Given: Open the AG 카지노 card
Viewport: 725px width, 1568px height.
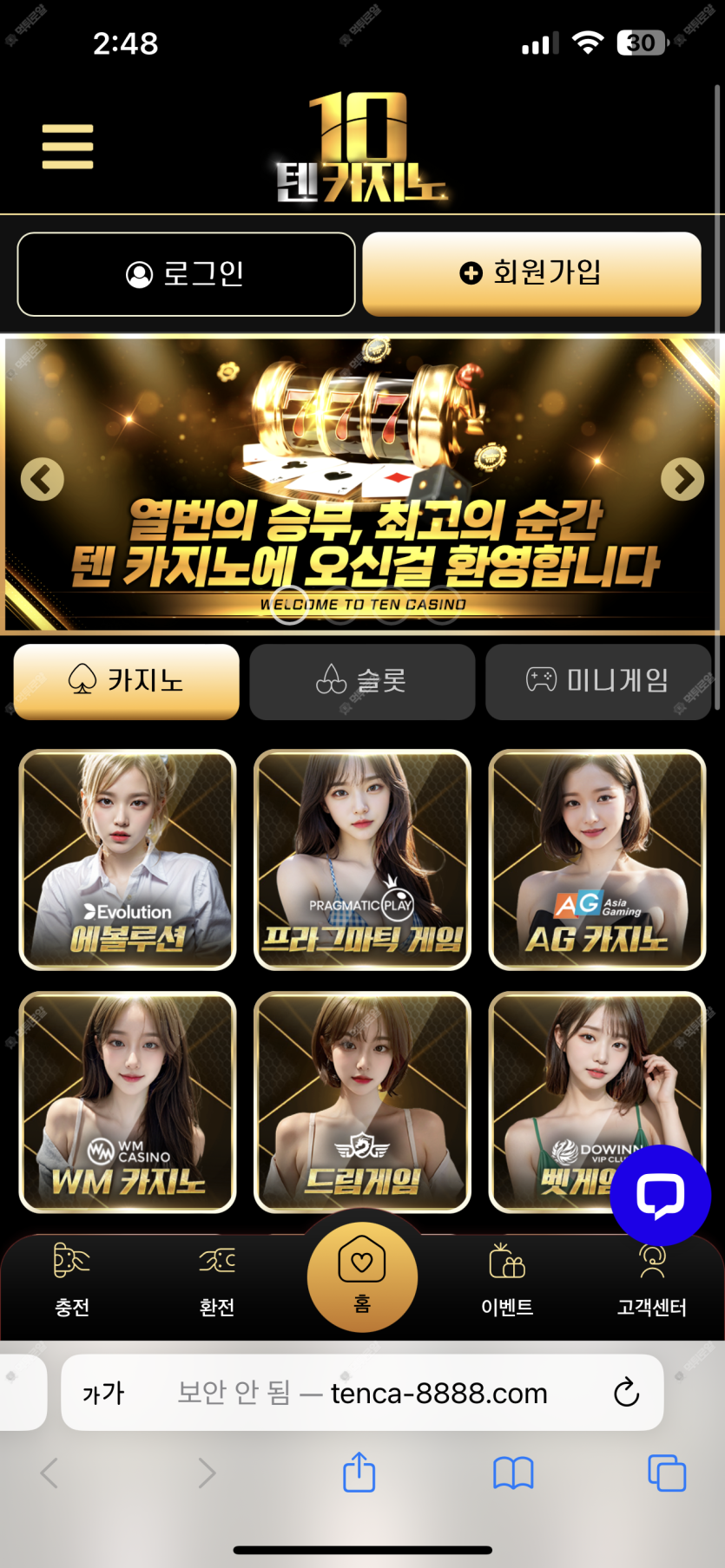Looking at the screenshot, I should point(597,859).
